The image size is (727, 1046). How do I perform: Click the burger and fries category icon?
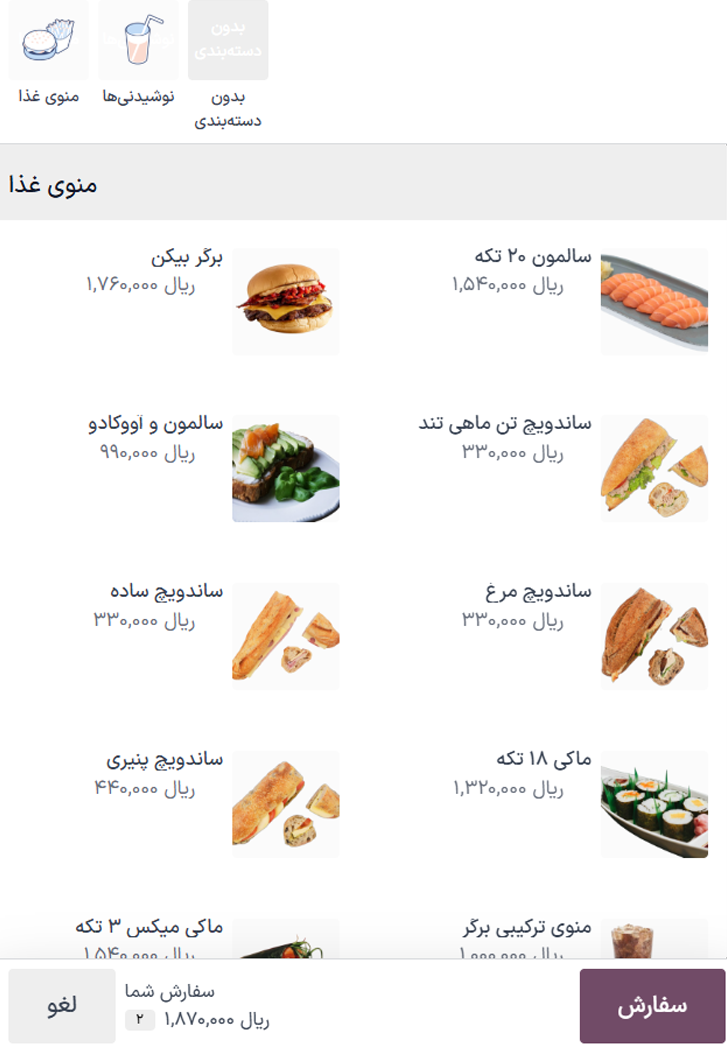coord(50,40)
